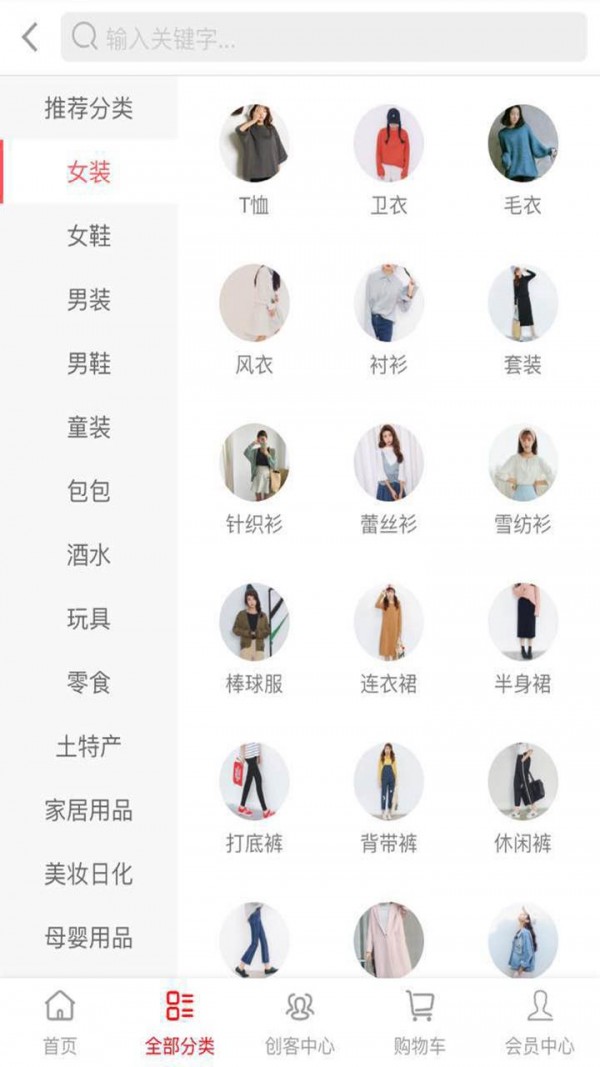Tap the keyword search field
Viewport: 600px width, 1067px height.
[x=324, y=37]
